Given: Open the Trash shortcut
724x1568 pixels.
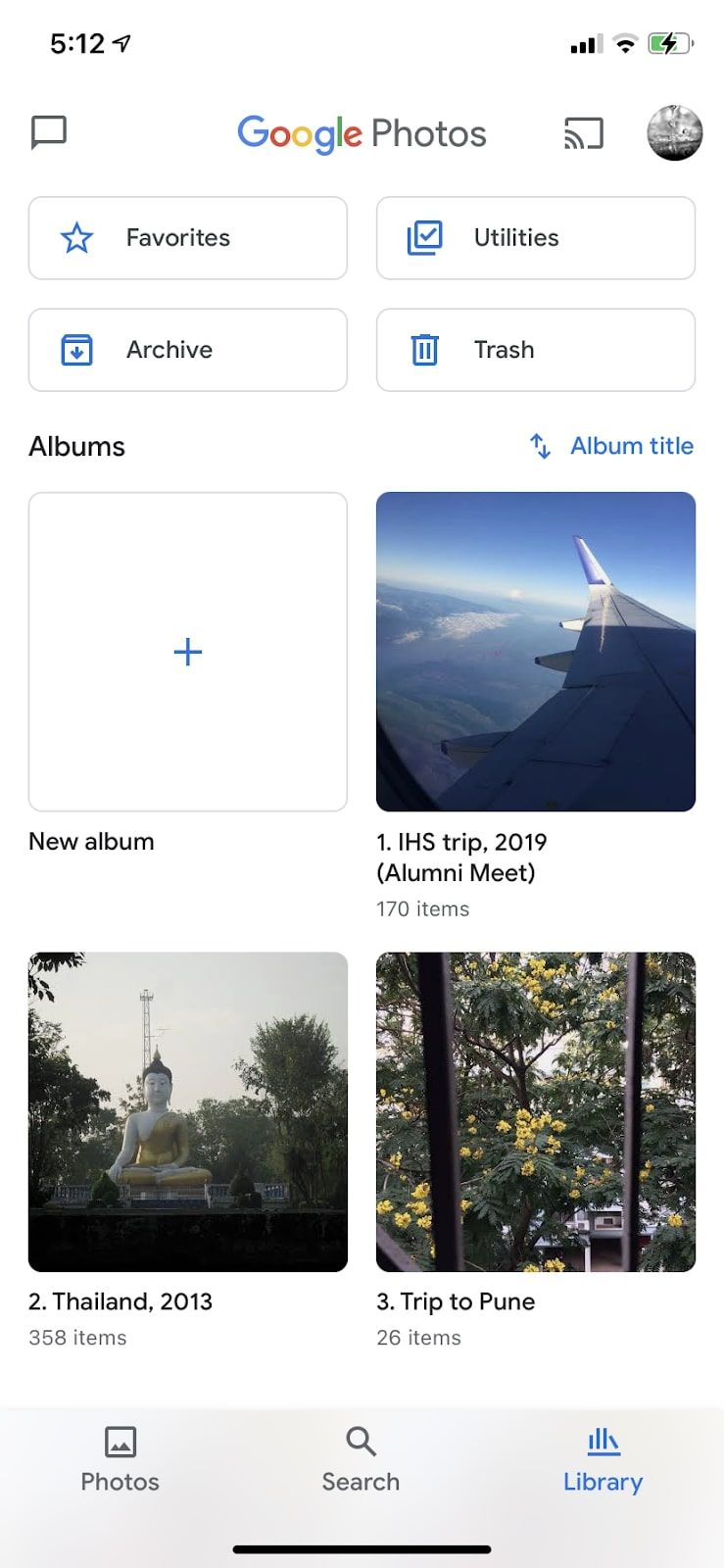Looking at the screenshot, I should pyautogui.click(x=535, y=350).
